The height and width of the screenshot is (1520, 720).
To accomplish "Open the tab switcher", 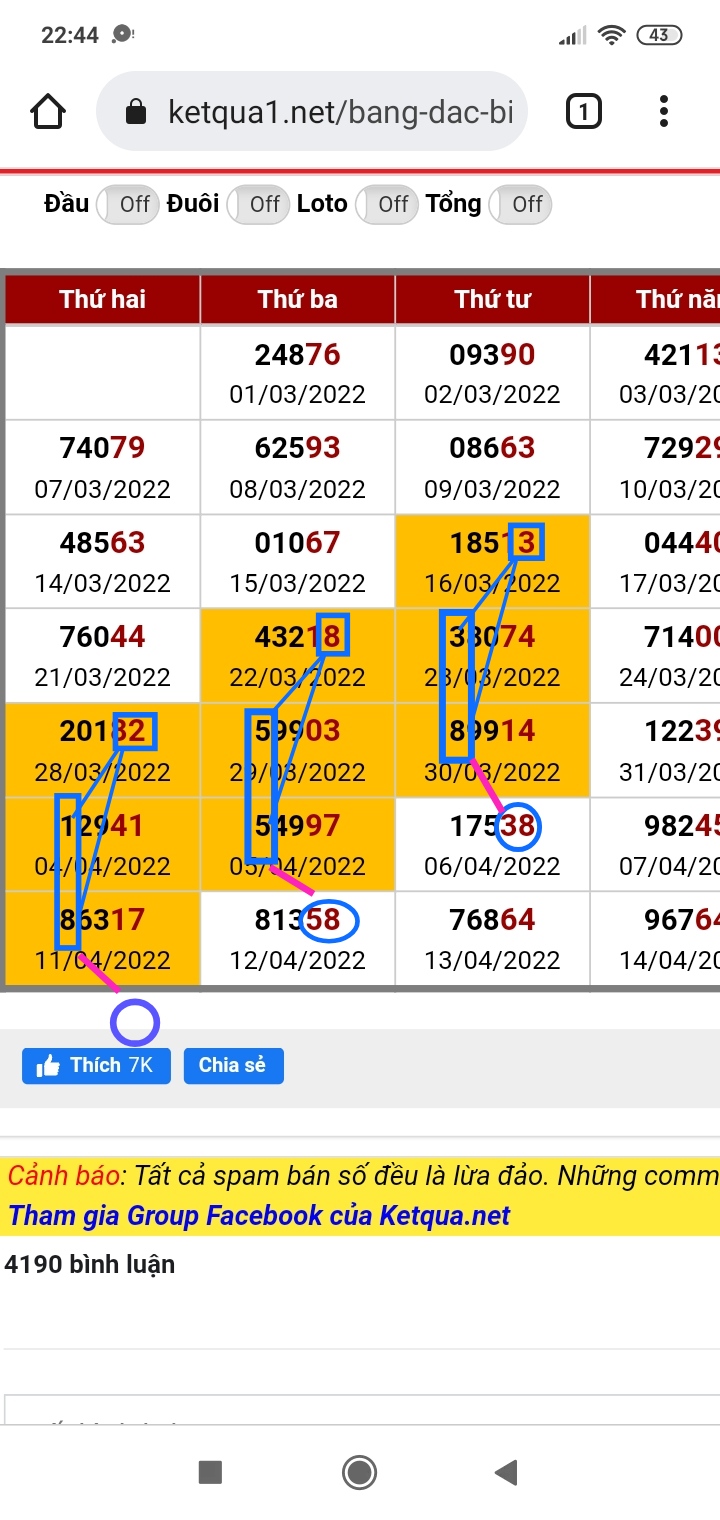I will click(x=583, y=111).
